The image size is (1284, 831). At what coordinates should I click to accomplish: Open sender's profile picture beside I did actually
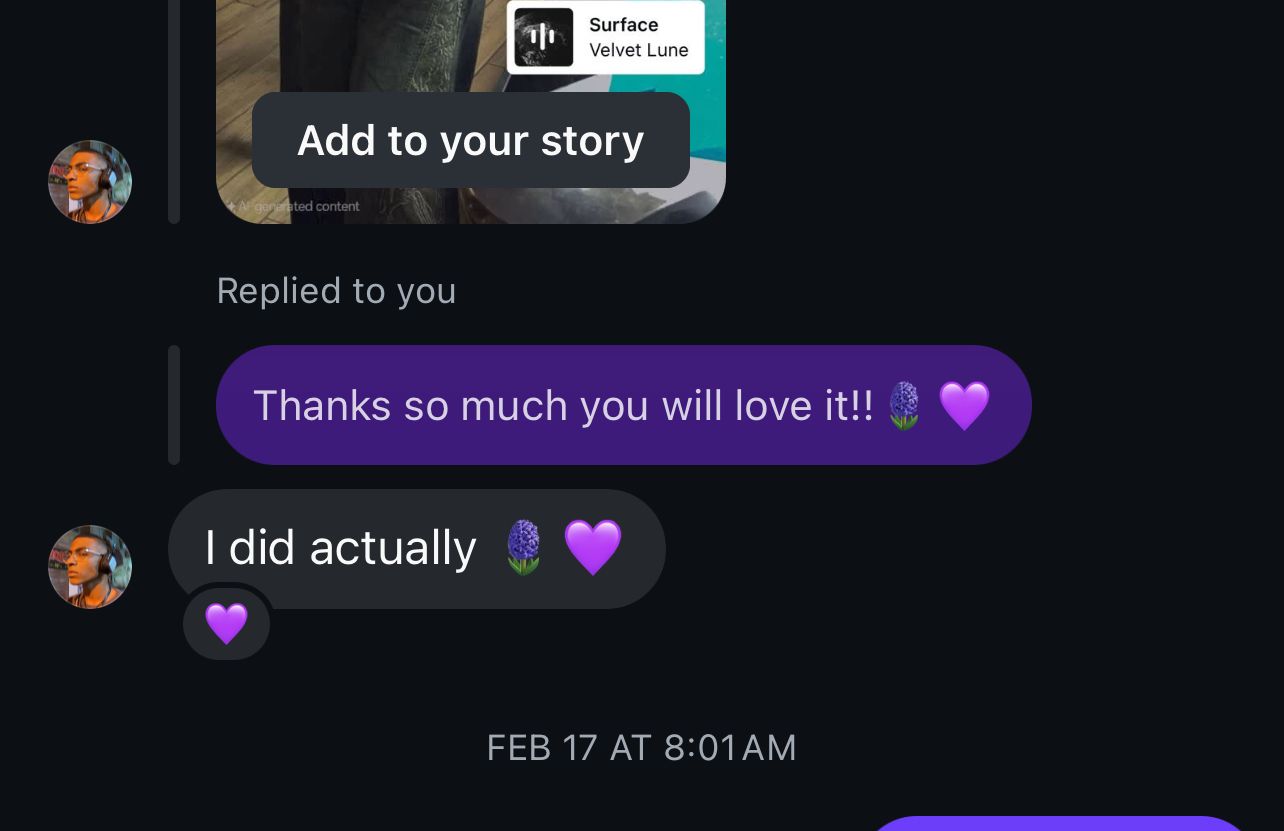click(90, 567)
